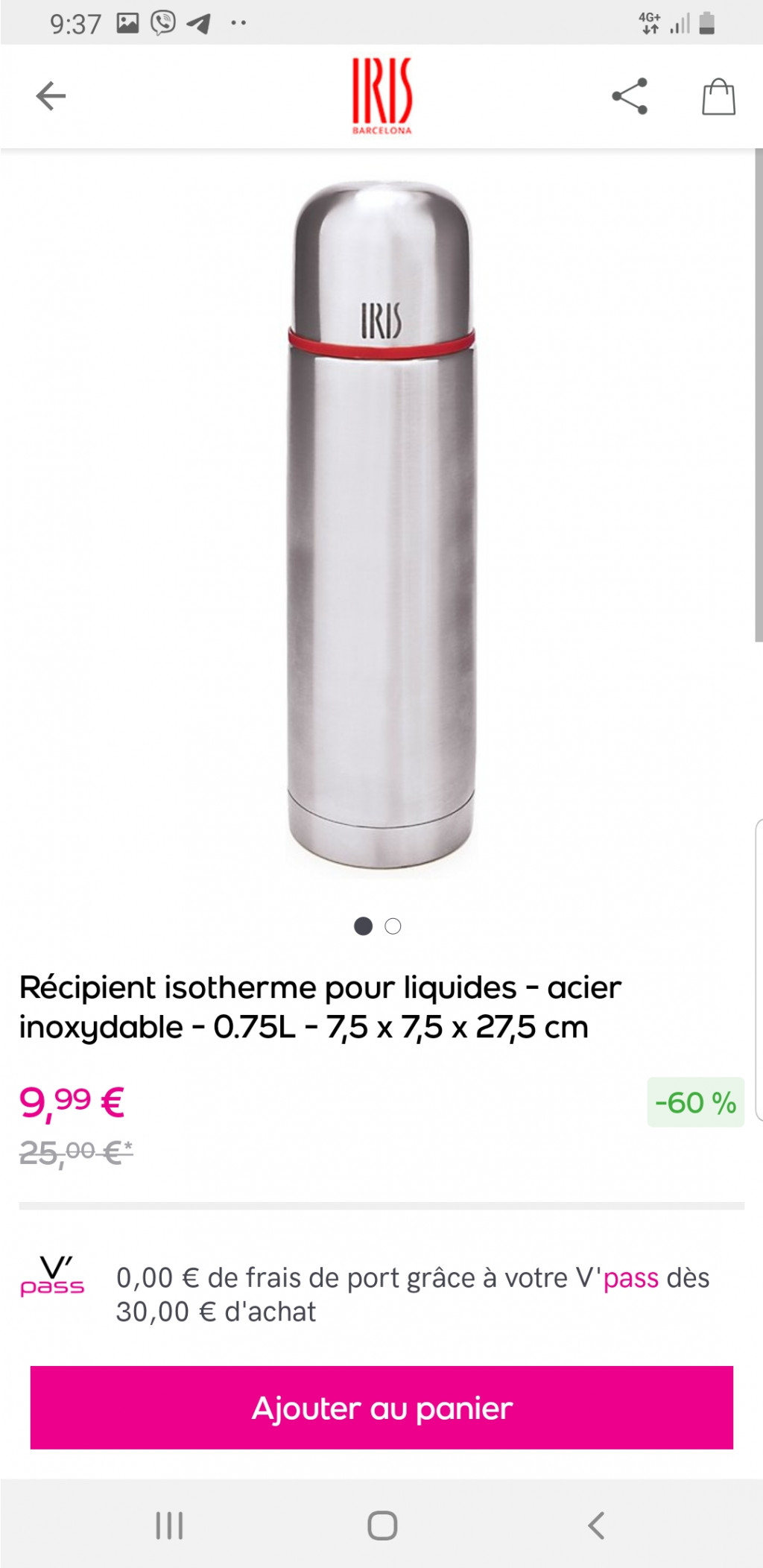Switch to the second product image dot

pos(394,924)
